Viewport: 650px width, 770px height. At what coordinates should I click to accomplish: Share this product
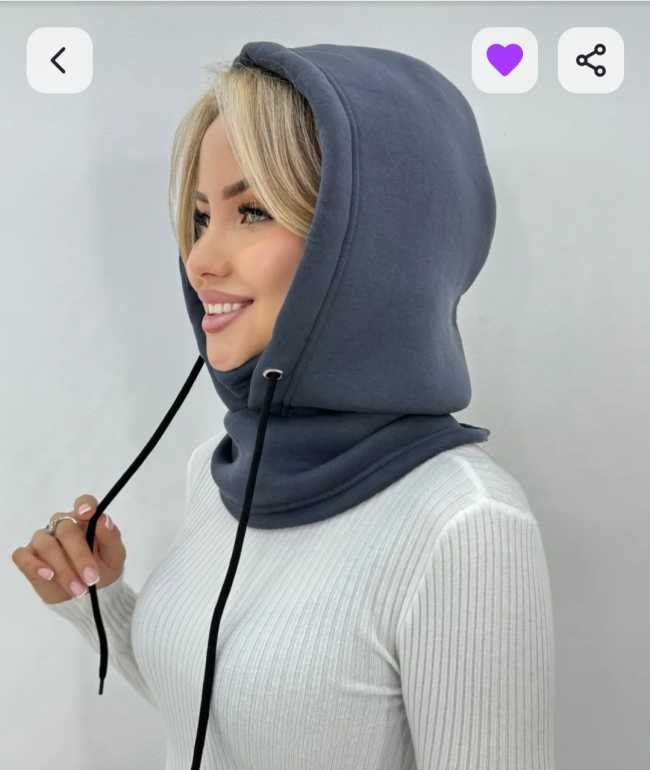(x=590, y=60)
